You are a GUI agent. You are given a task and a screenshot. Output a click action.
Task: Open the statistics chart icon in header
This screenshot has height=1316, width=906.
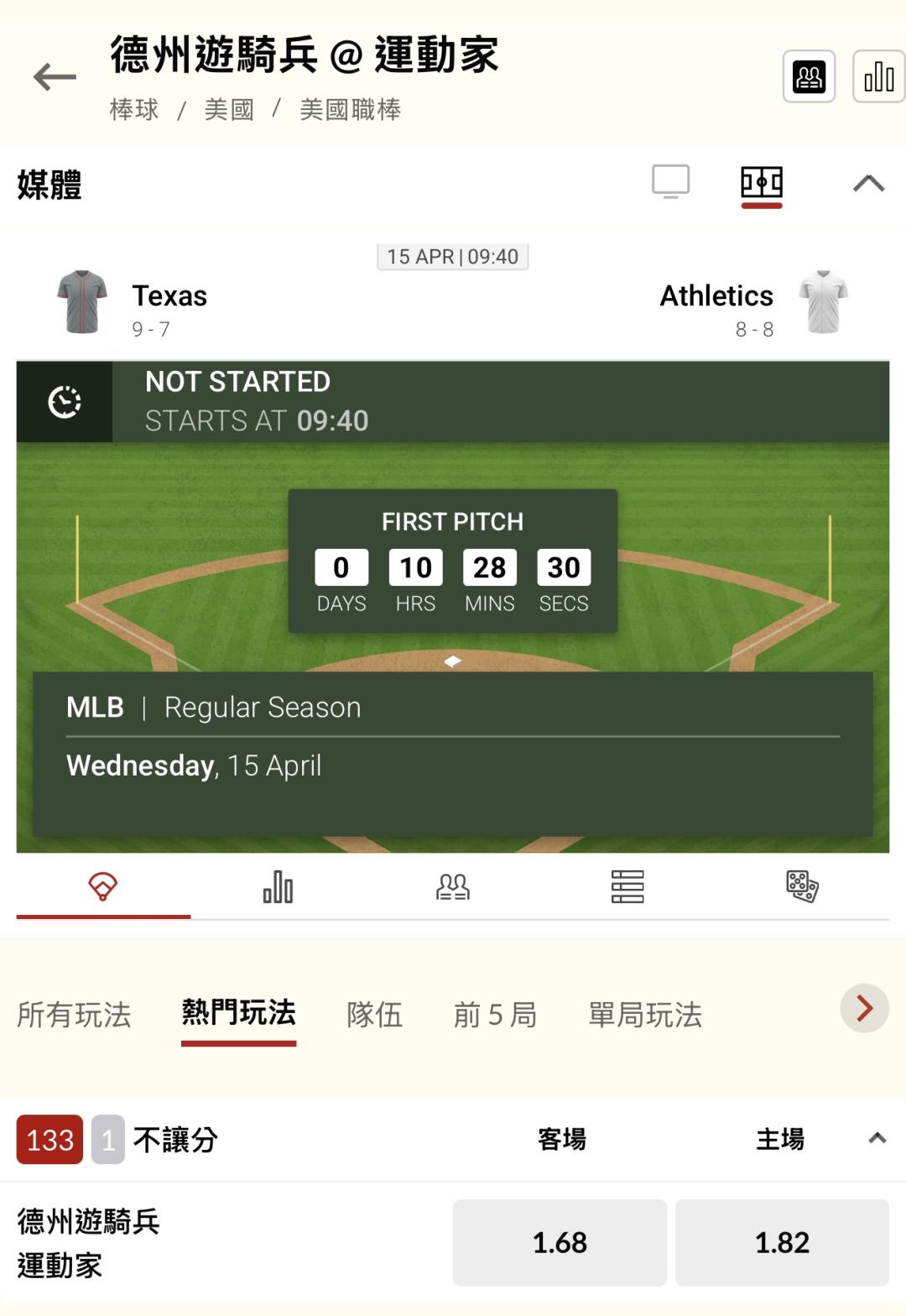[x=878, y=77]
